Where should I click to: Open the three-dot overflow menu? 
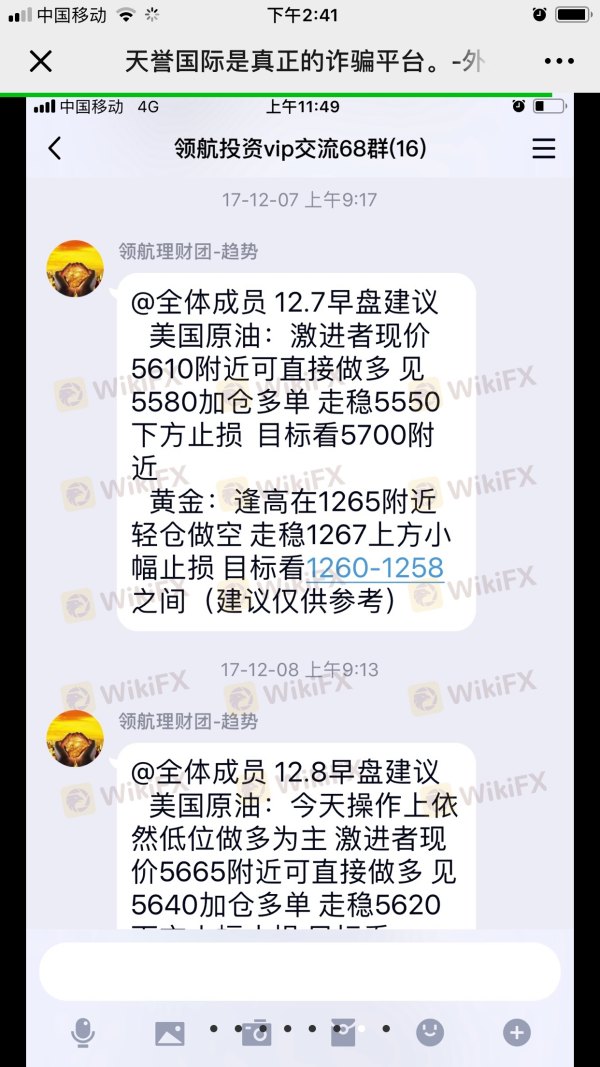(x=559, y=62)
